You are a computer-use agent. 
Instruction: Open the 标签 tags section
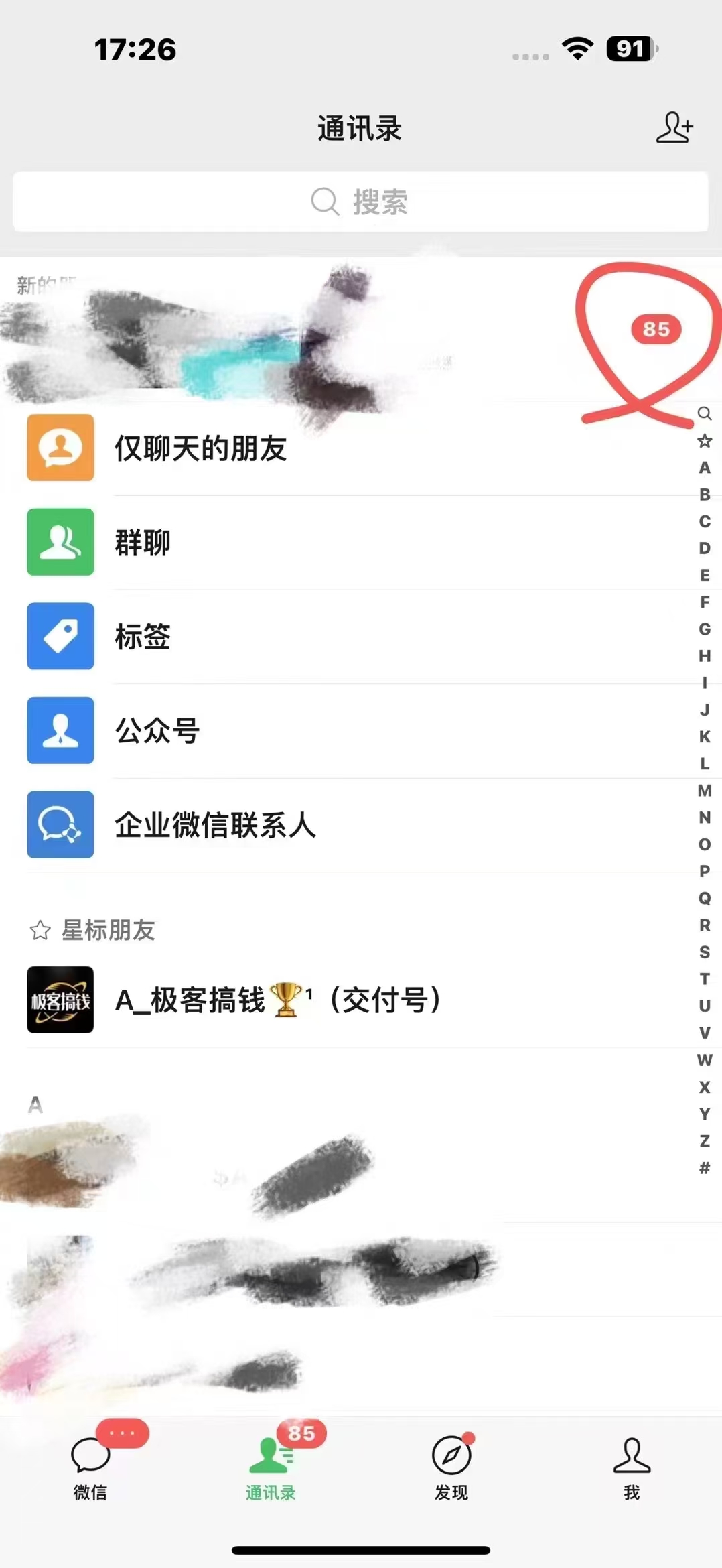[201, 637]
